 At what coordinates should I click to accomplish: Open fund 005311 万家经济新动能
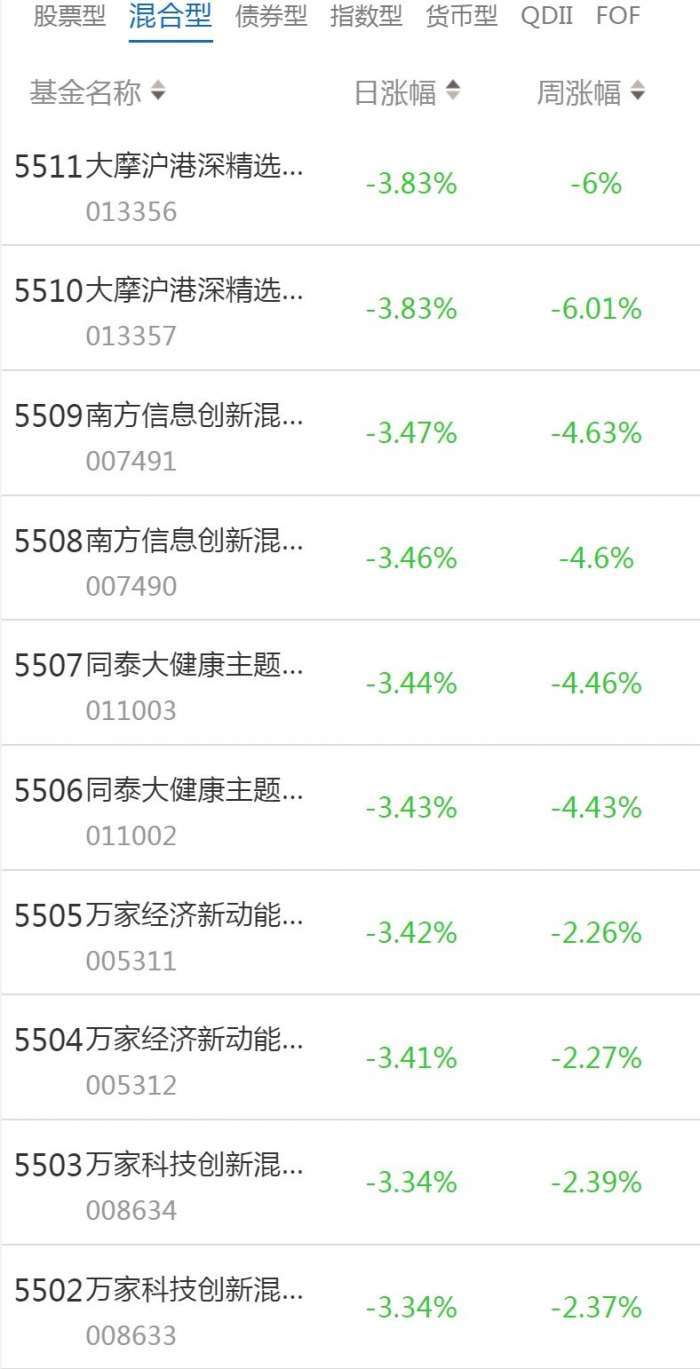tap(160, 933)
